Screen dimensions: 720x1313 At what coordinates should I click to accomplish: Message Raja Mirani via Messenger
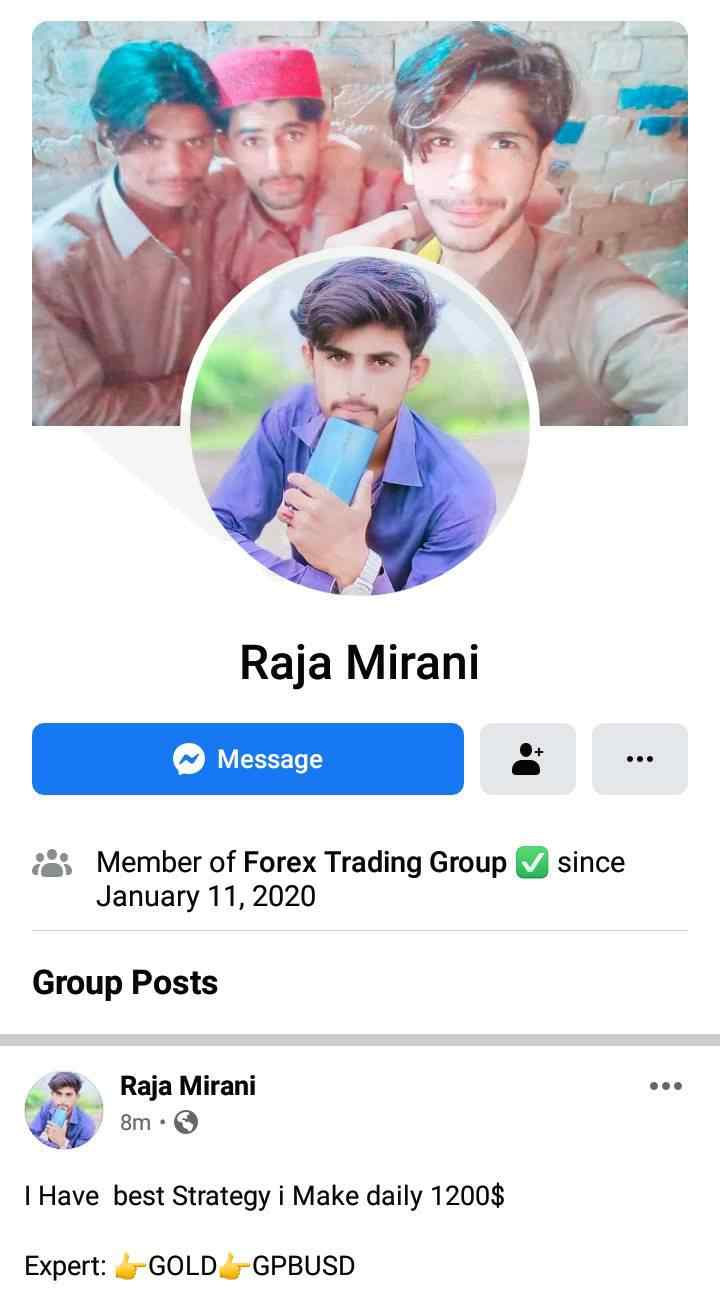click(x=248, y=759)
